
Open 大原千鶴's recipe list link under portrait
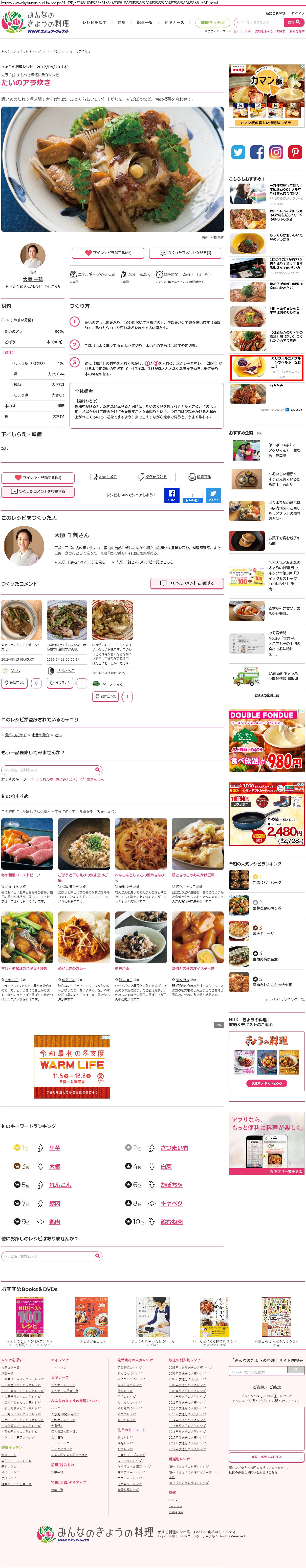click(34, 286)
